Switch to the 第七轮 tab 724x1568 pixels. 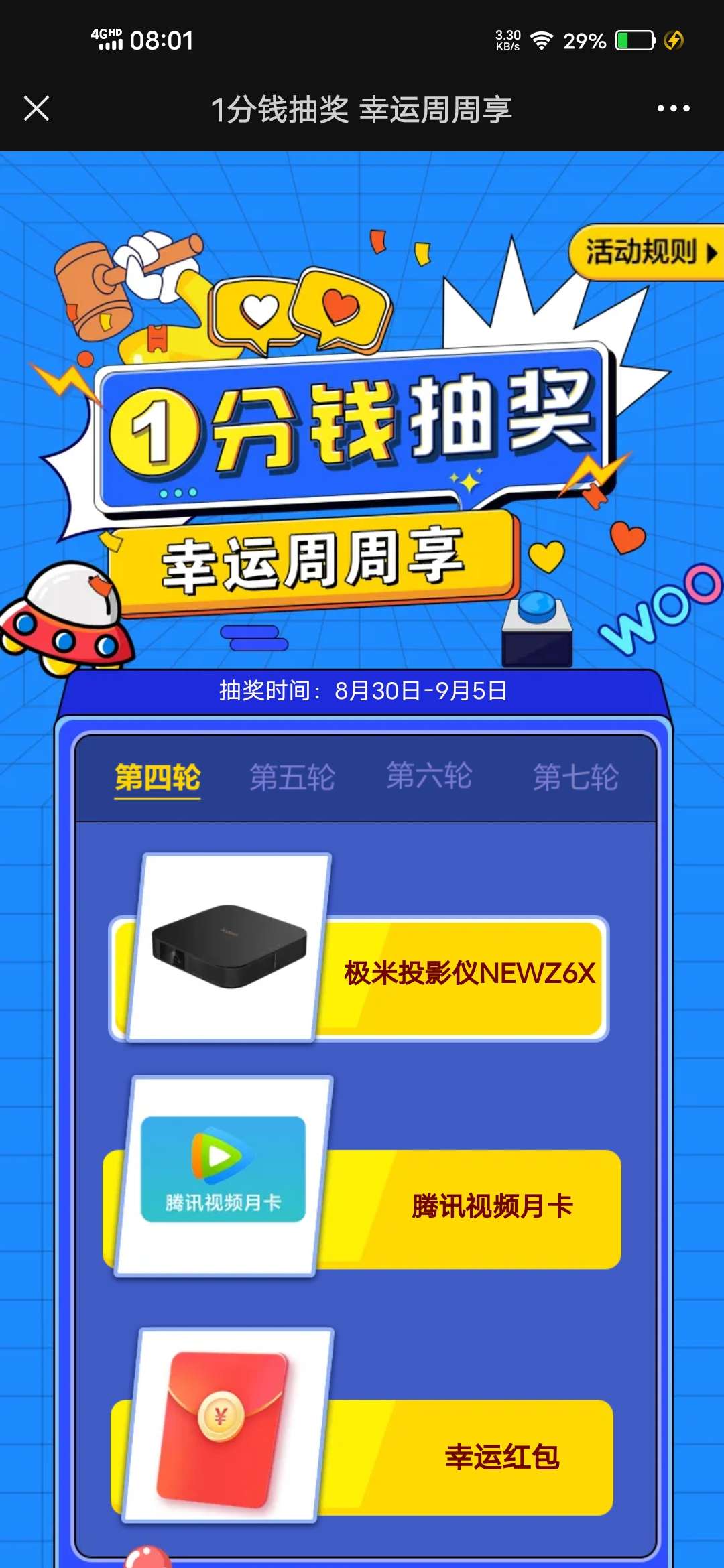point(575,778)
